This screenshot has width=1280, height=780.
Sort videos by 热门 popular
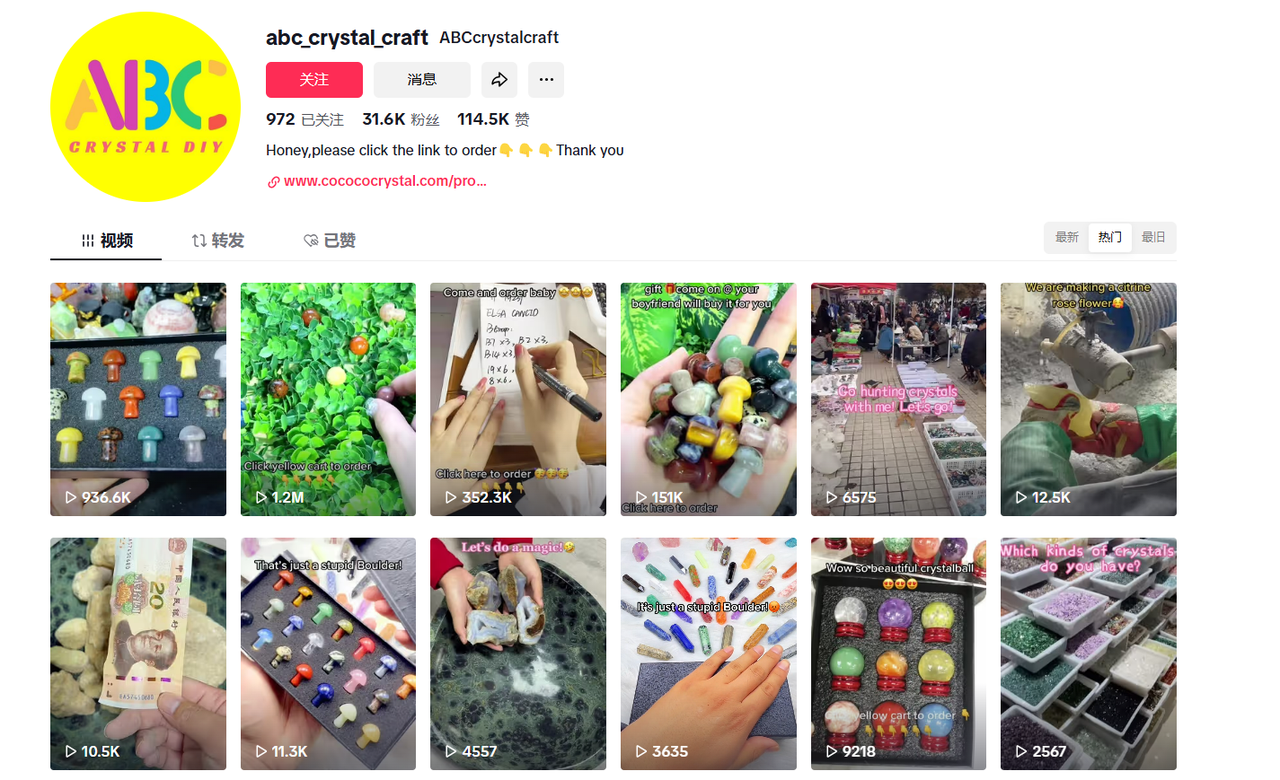pyautogui.click(x=1110, y=237)
